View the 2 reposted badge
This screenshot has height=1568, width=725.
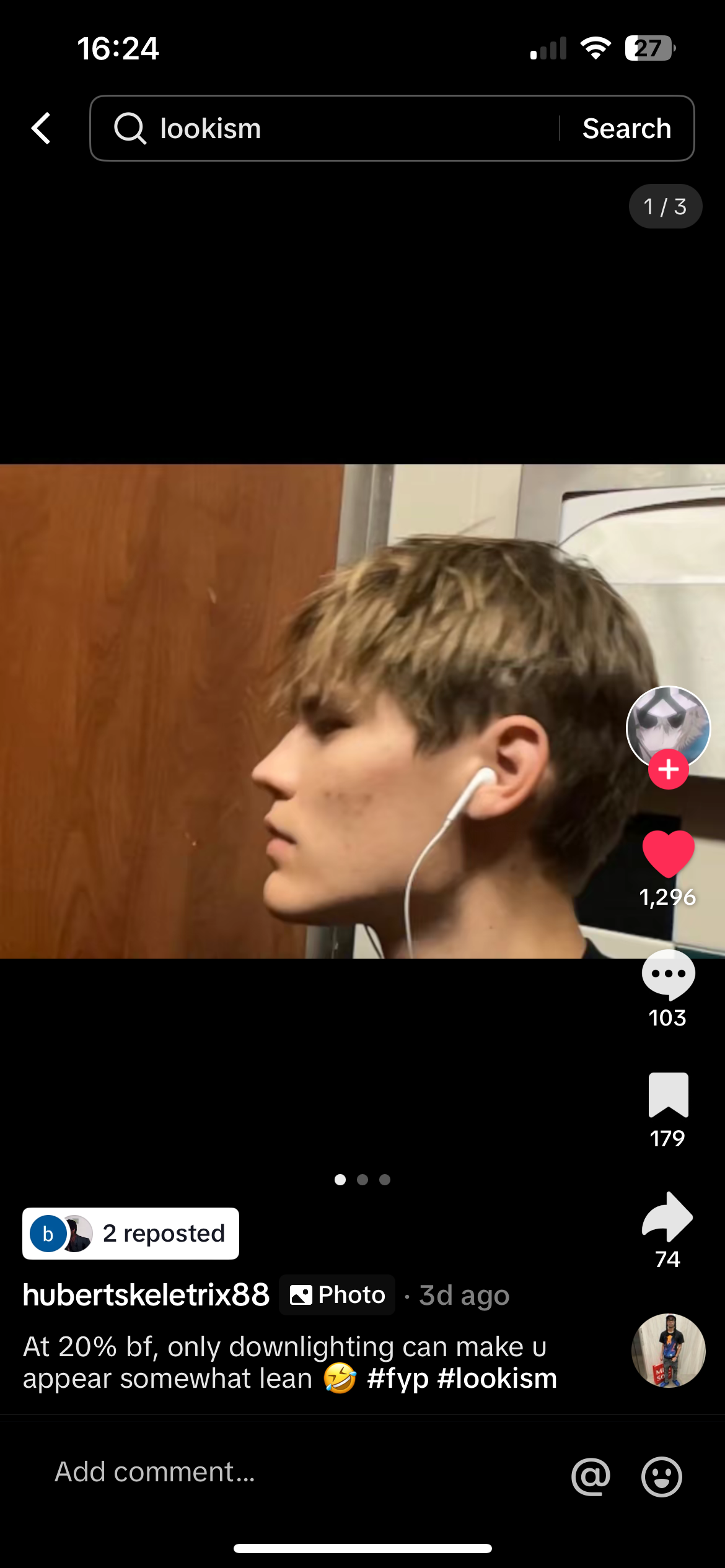(131, 1234)
